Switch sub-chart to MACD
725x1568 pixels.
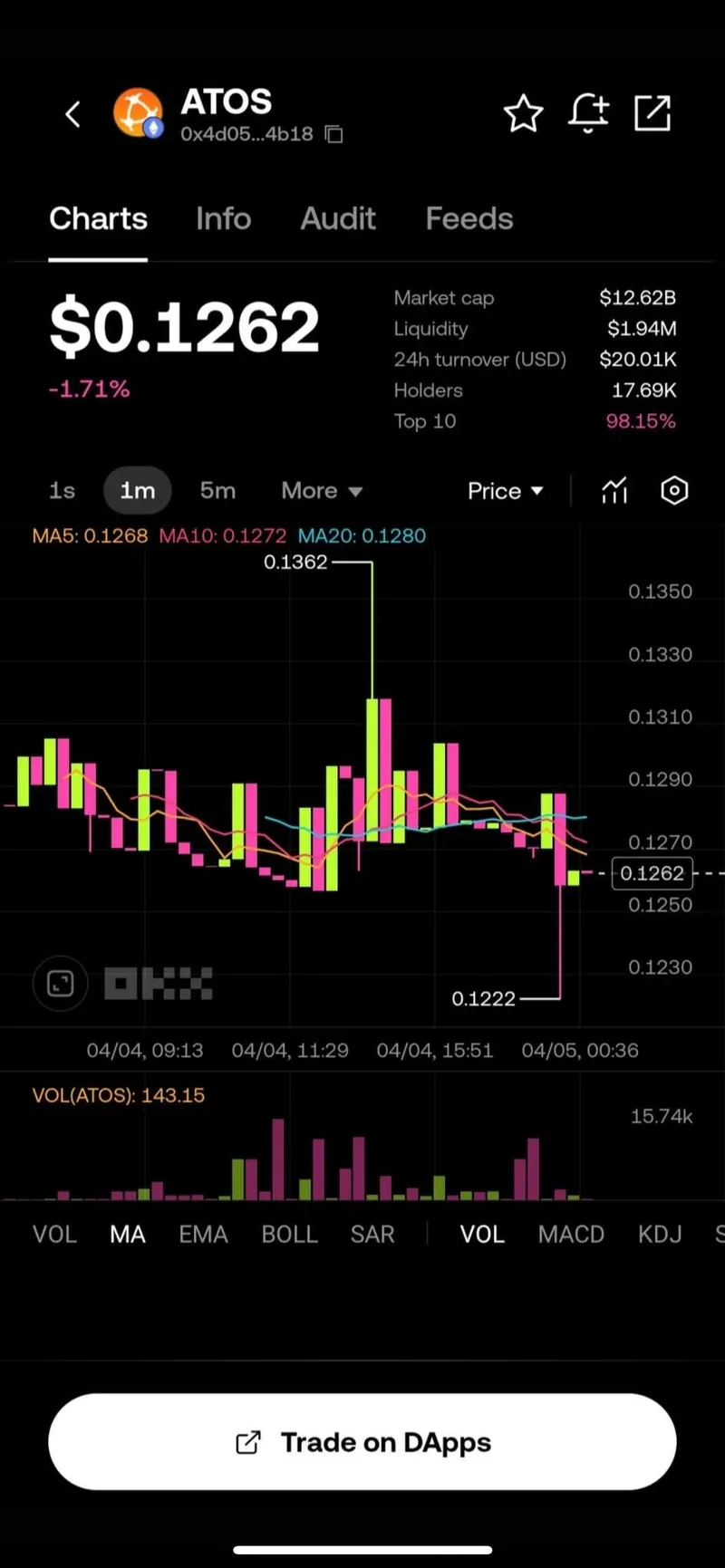coord(571,1234)
